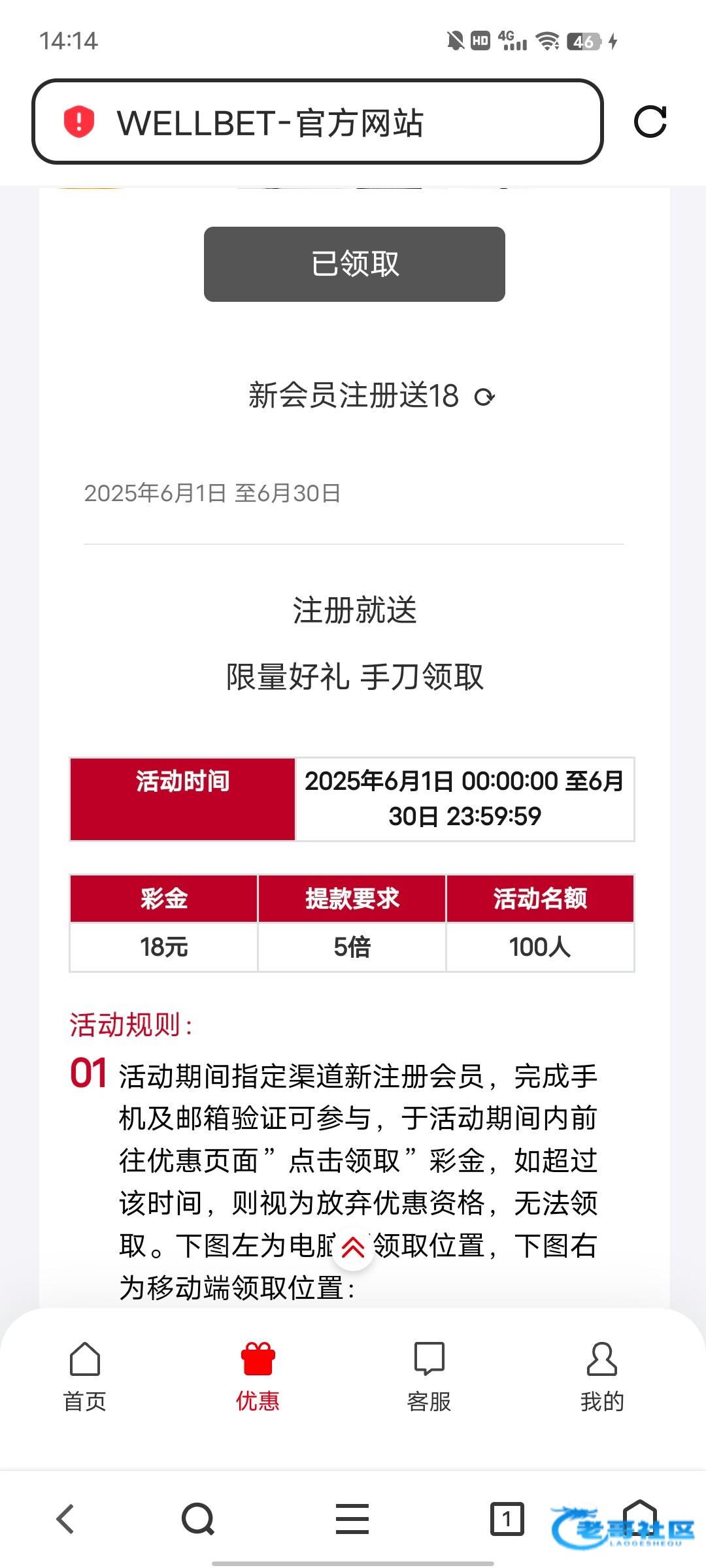Go back with the browser back arrow

(x=65, y=1518)
